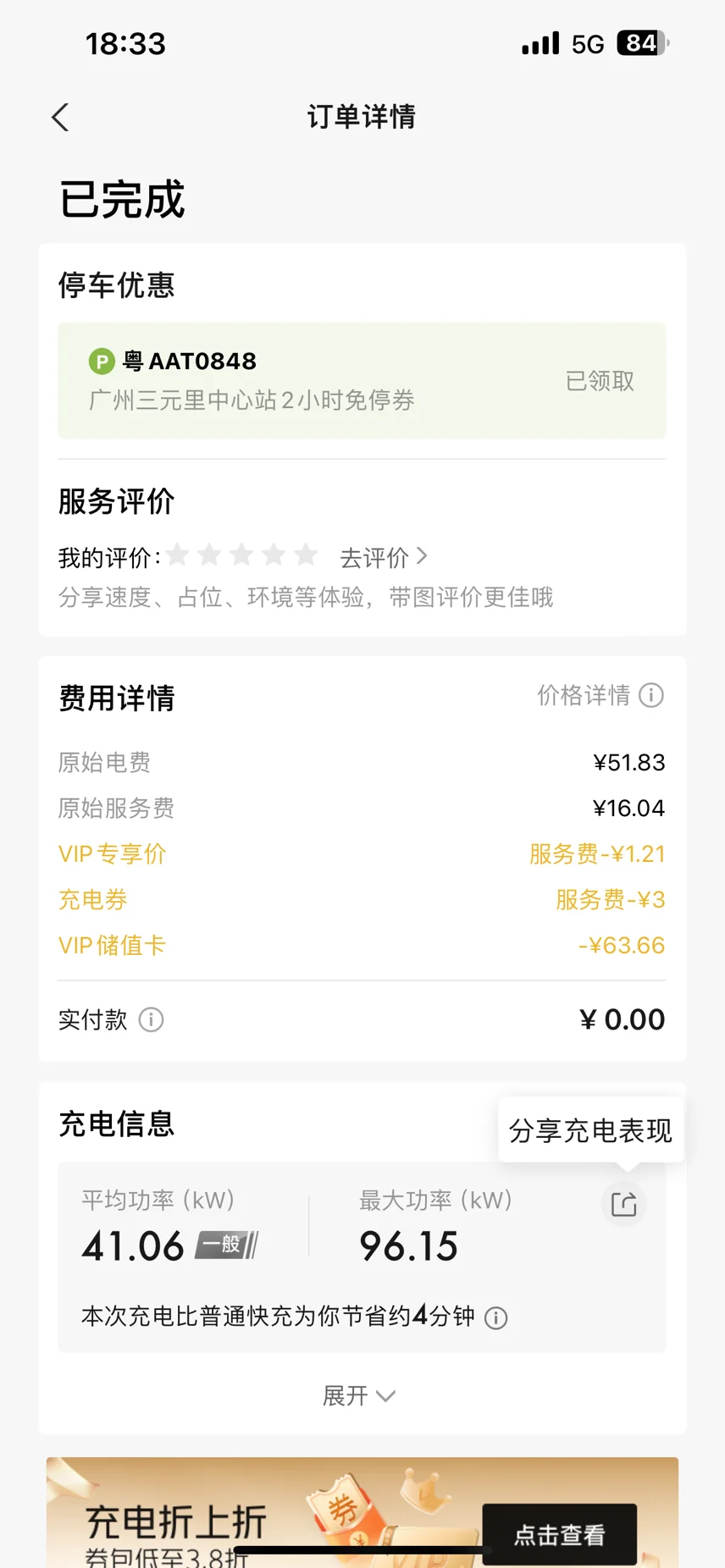The width and height of the screenshot is (725, 1568).
Task: Open the 粤AAT0848 parking coupon card
Action: point(362,380)
